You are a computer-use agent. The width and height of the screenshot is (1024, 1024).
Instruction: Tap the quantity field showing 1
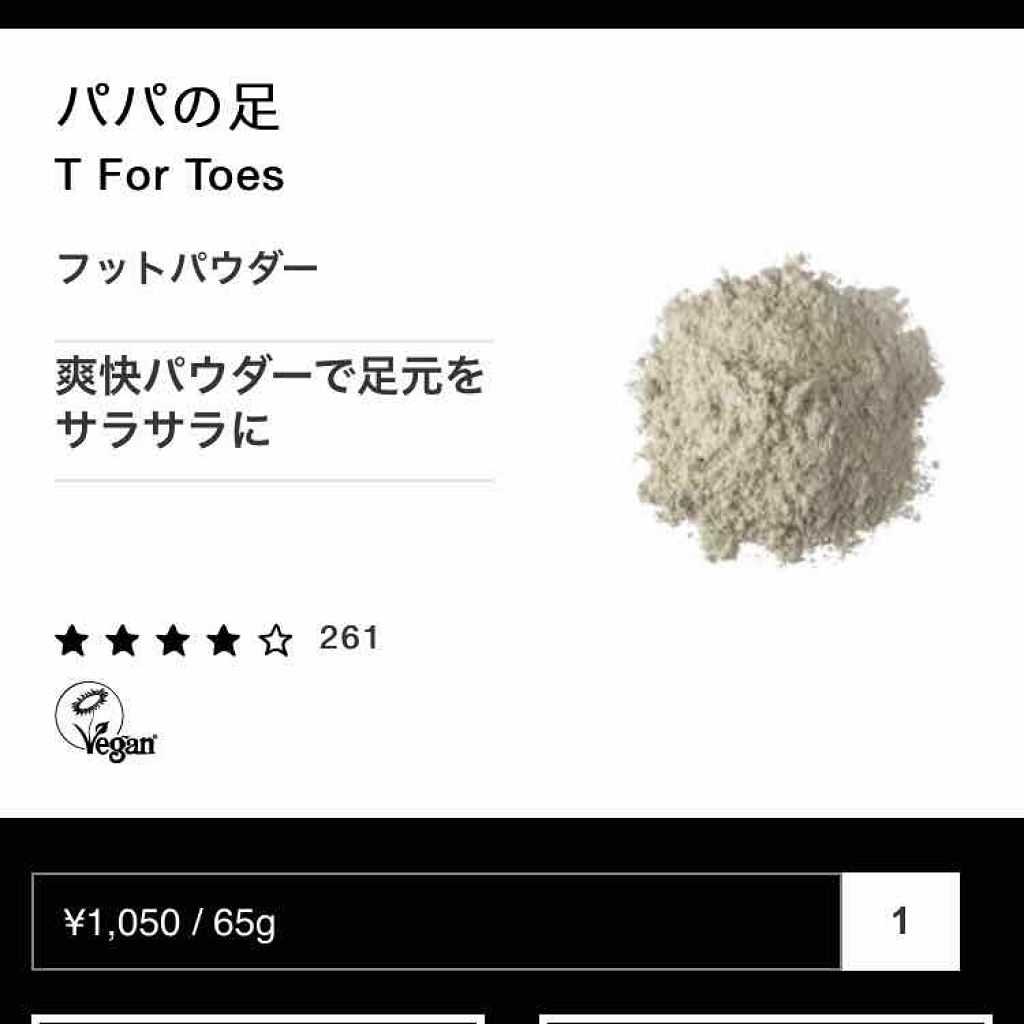[900, 921]
